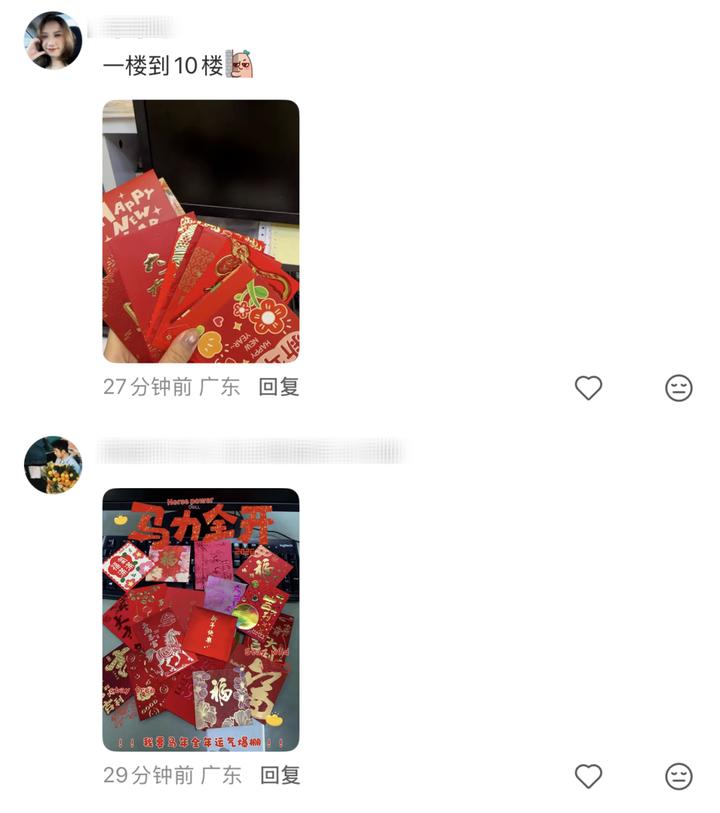Open the avatar of the second commenter
This screenshot has height=813, width=720.
click(x=53, y=465)
